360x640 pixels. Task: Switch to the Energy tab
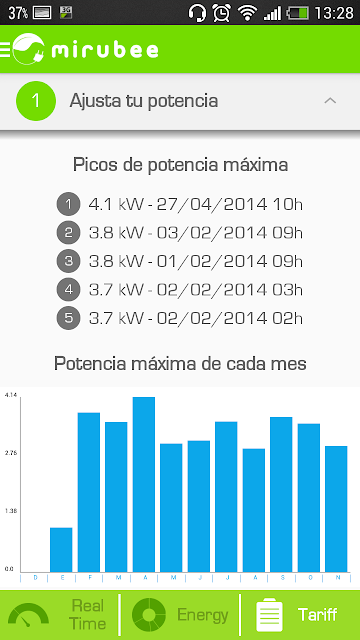[179, 614]
